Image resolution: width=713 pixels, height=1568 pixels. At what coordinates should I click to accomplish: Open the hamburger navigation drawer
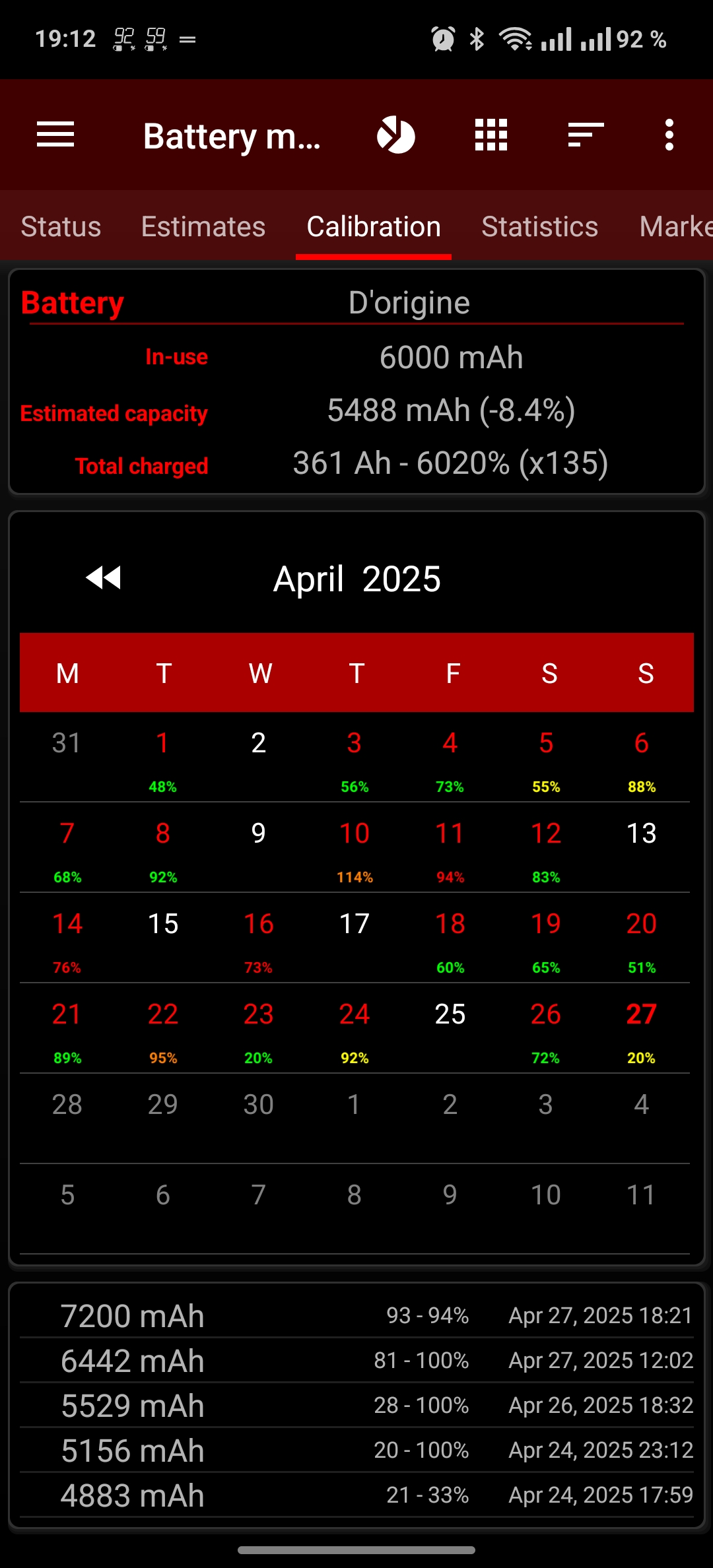[55, 135]
